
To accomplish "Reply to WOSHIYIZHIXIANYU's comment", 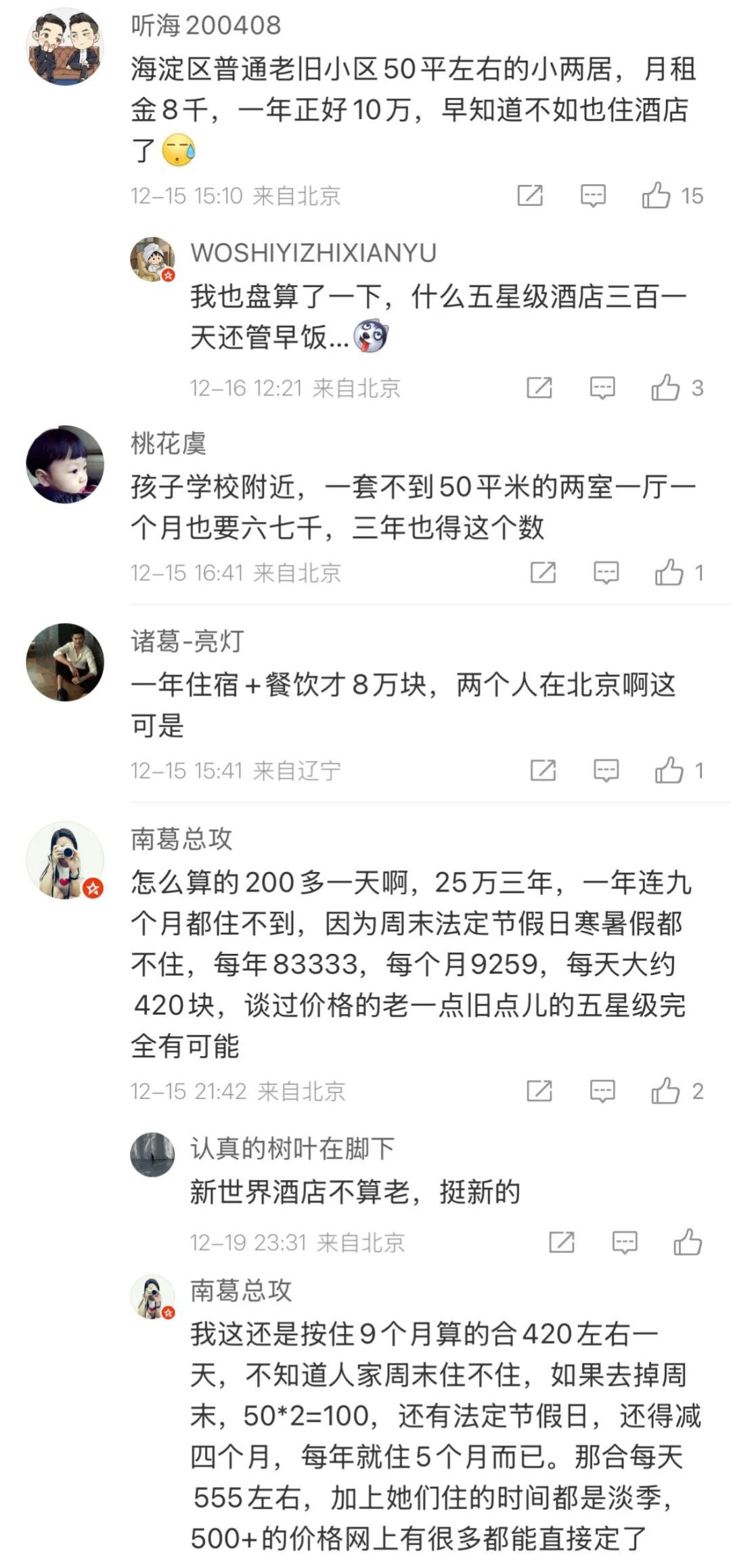I will coord(602,388).
